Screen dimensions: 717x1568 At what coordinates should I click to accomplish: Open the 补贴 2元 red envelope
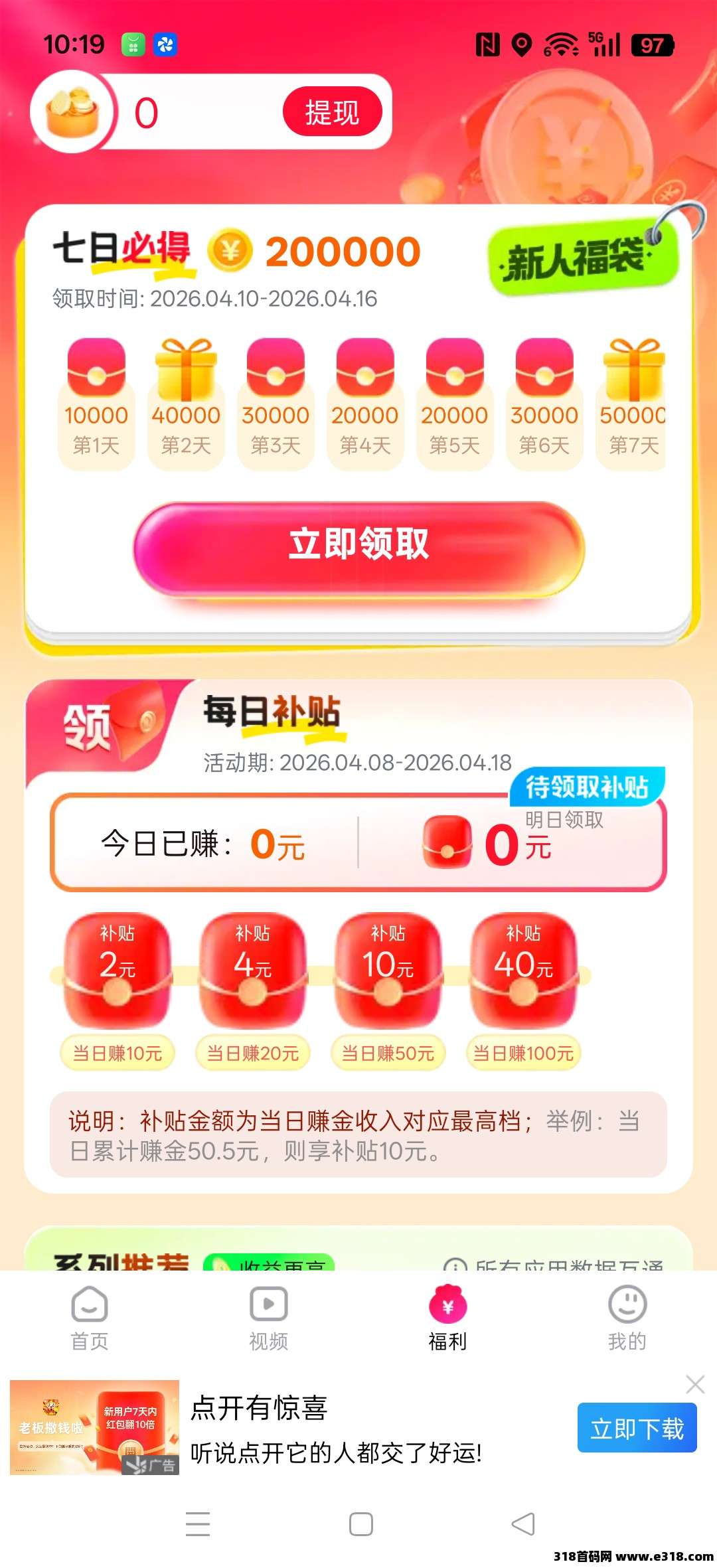(x=118, y=969)
